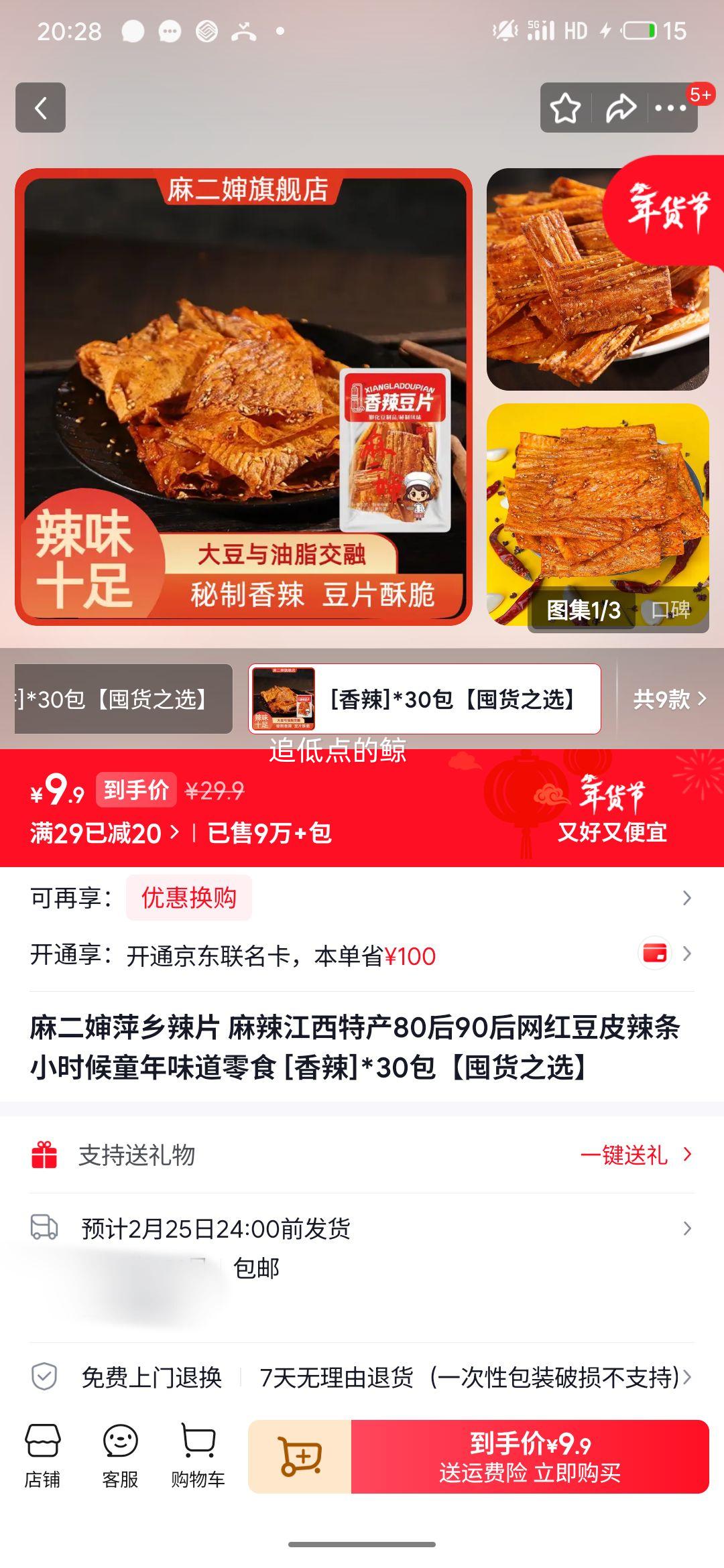The image size is (724, 1568).
Task: Open the 优惠换购 offer row
Action: click(362, 897)
